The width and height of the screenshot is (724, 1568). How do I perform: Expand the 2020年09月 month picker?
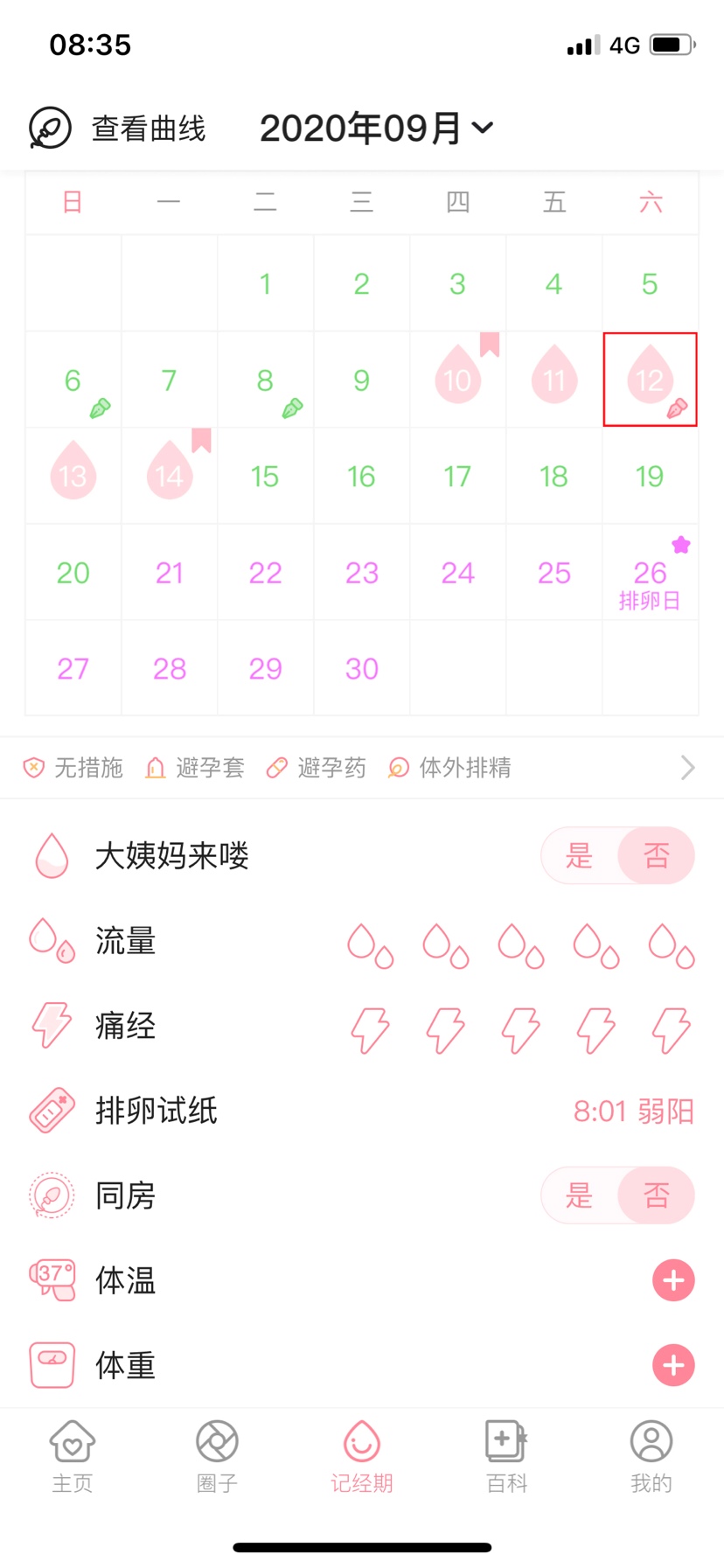point(377,129)
